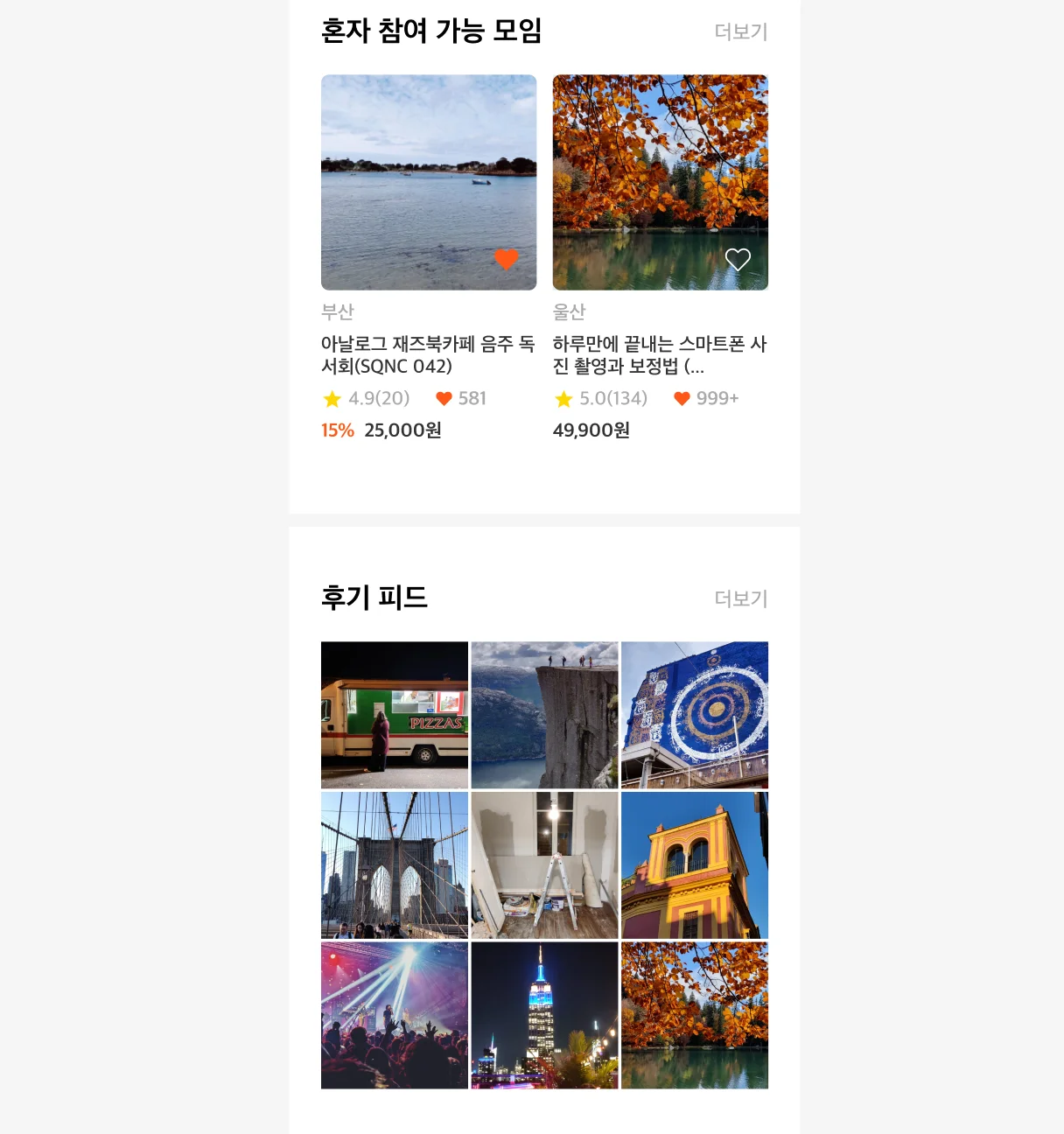Open 더보기 for the 후기 피드 section
Screen dimensions: 1064x1134
[739, 599]
